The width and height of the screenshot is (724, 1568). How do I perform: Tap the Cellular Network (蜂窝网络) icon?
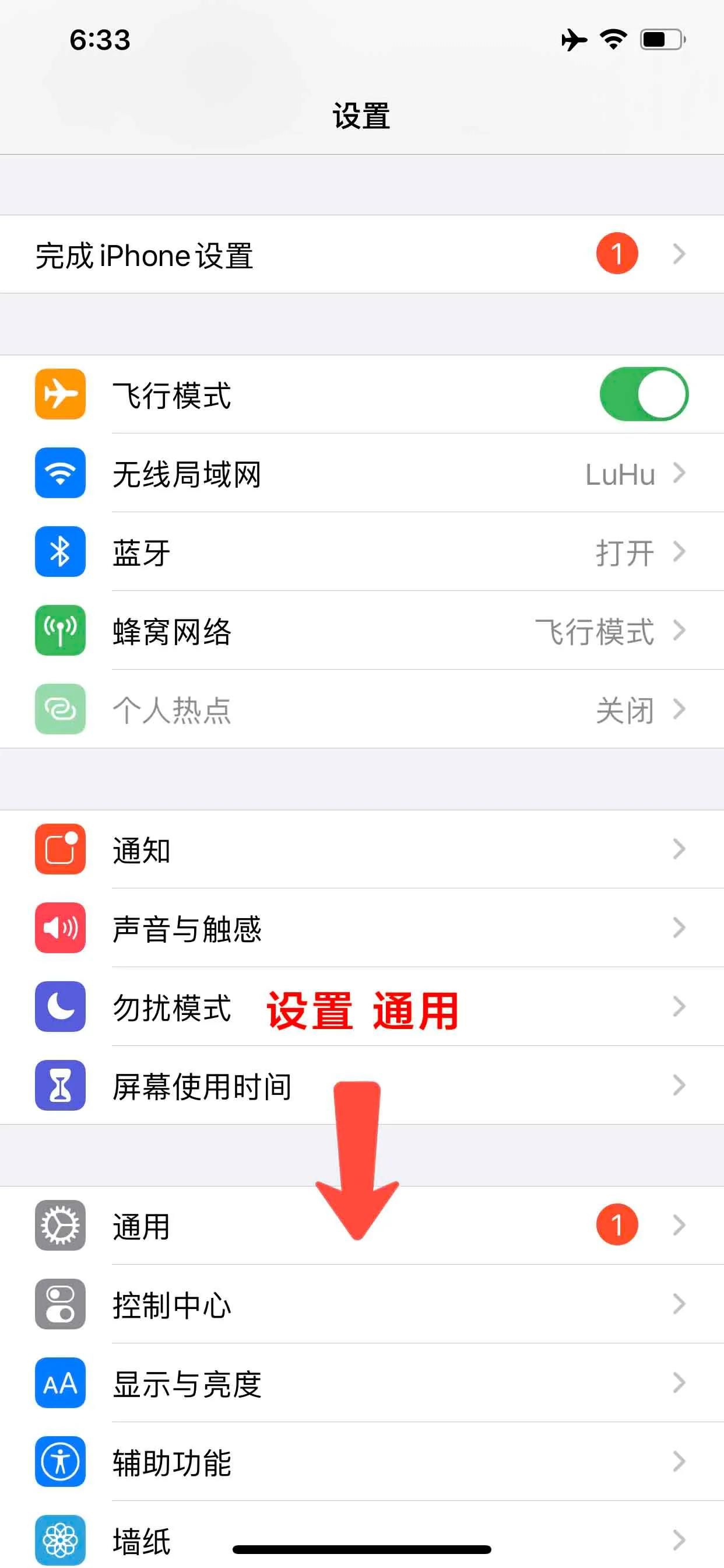coord(59,631)
